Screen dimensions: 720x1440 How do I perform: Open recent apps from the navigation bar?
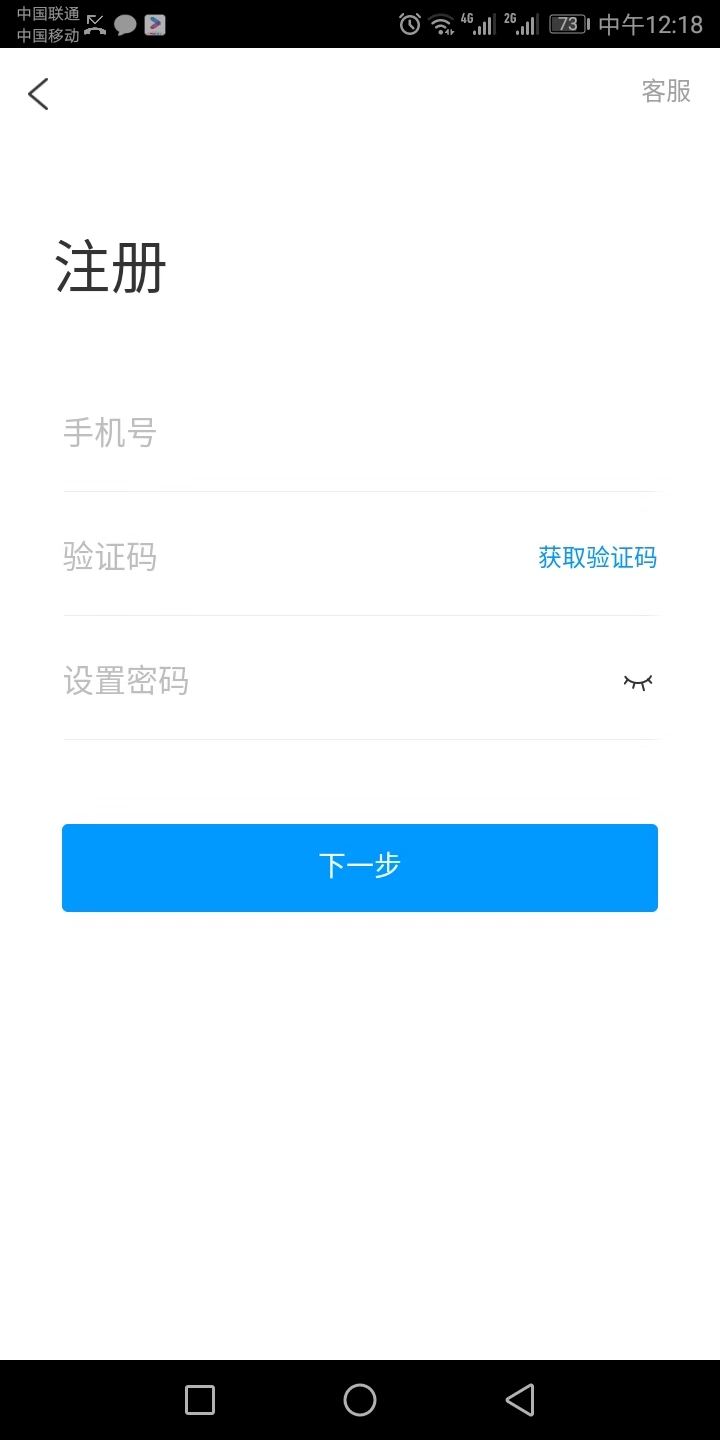200,1400
